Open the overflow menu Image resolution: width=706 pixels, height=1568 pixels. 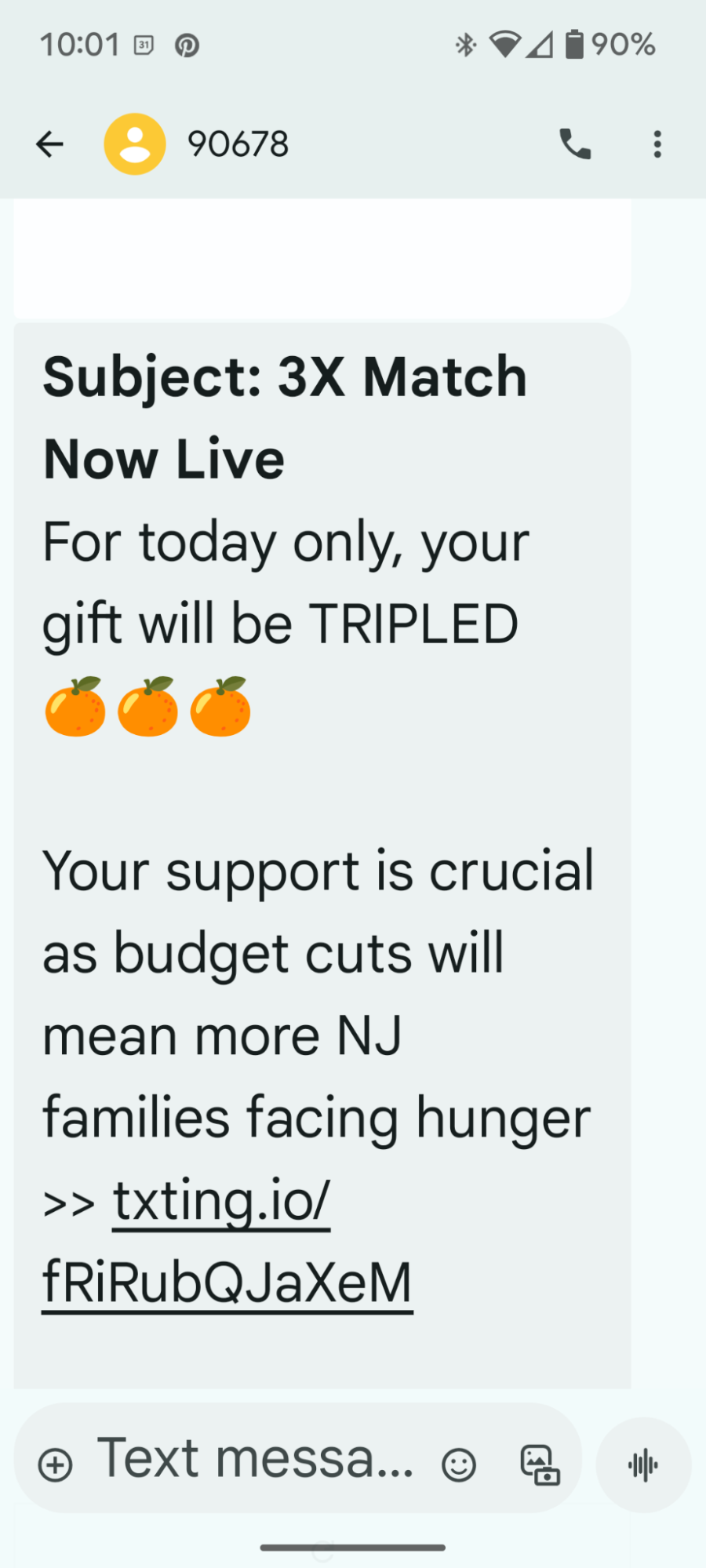[657, 144]
